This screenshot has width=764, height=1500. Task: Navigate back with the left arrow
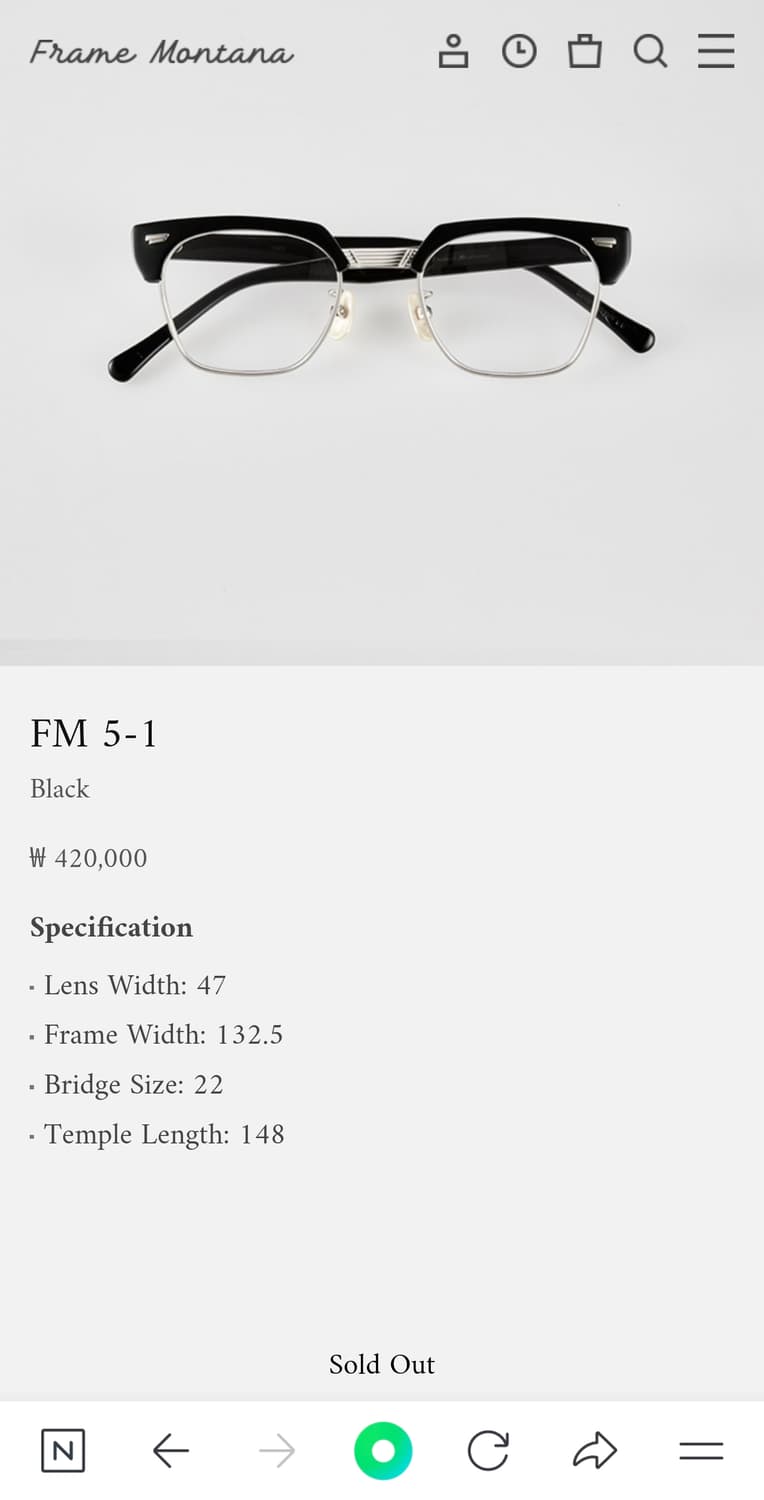pyautogui.click(x=170, y=1448)
